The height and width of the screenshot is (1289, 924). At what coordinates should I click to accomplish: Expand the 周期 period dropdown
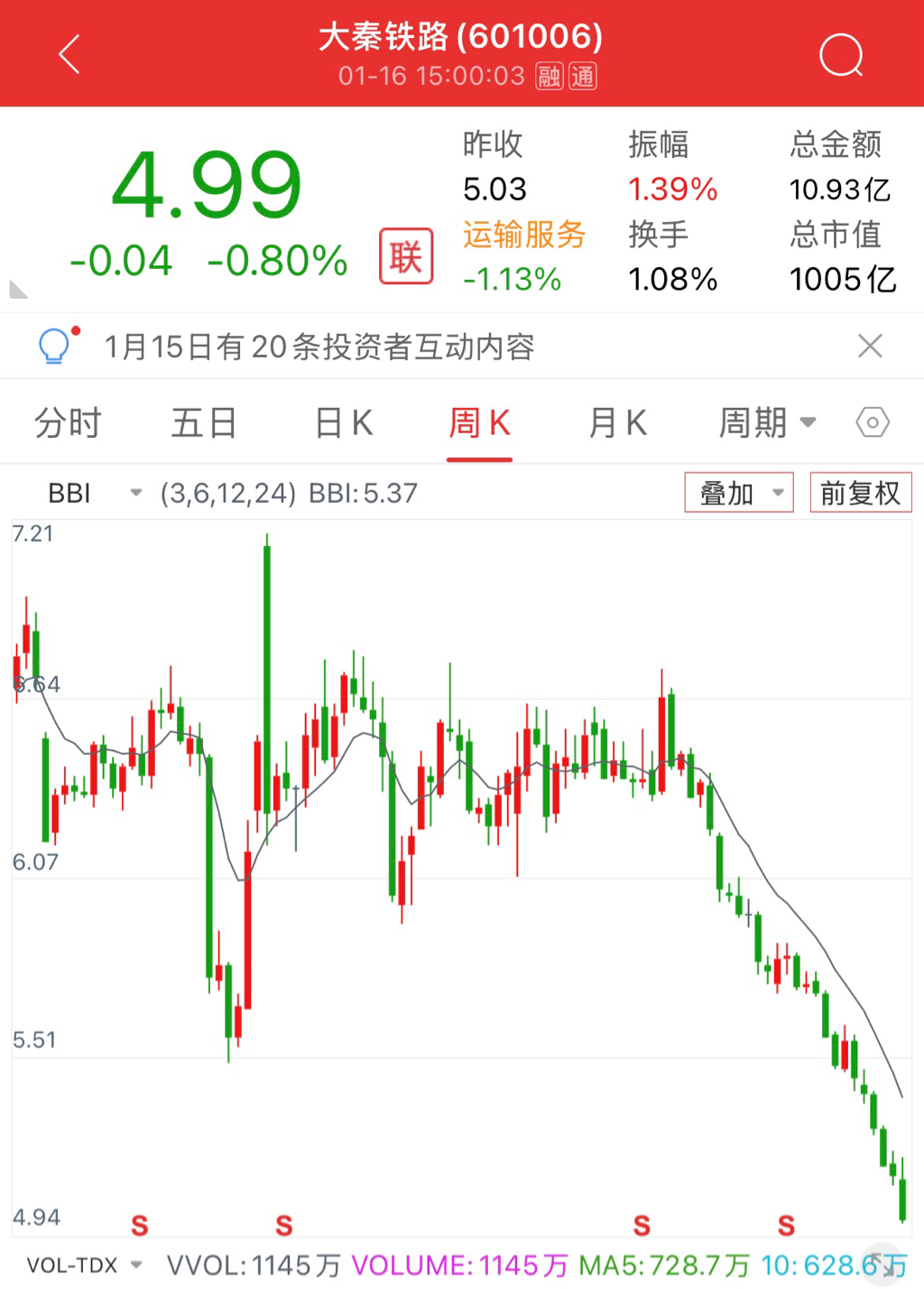pyautogui.click(x=767, y=422)
